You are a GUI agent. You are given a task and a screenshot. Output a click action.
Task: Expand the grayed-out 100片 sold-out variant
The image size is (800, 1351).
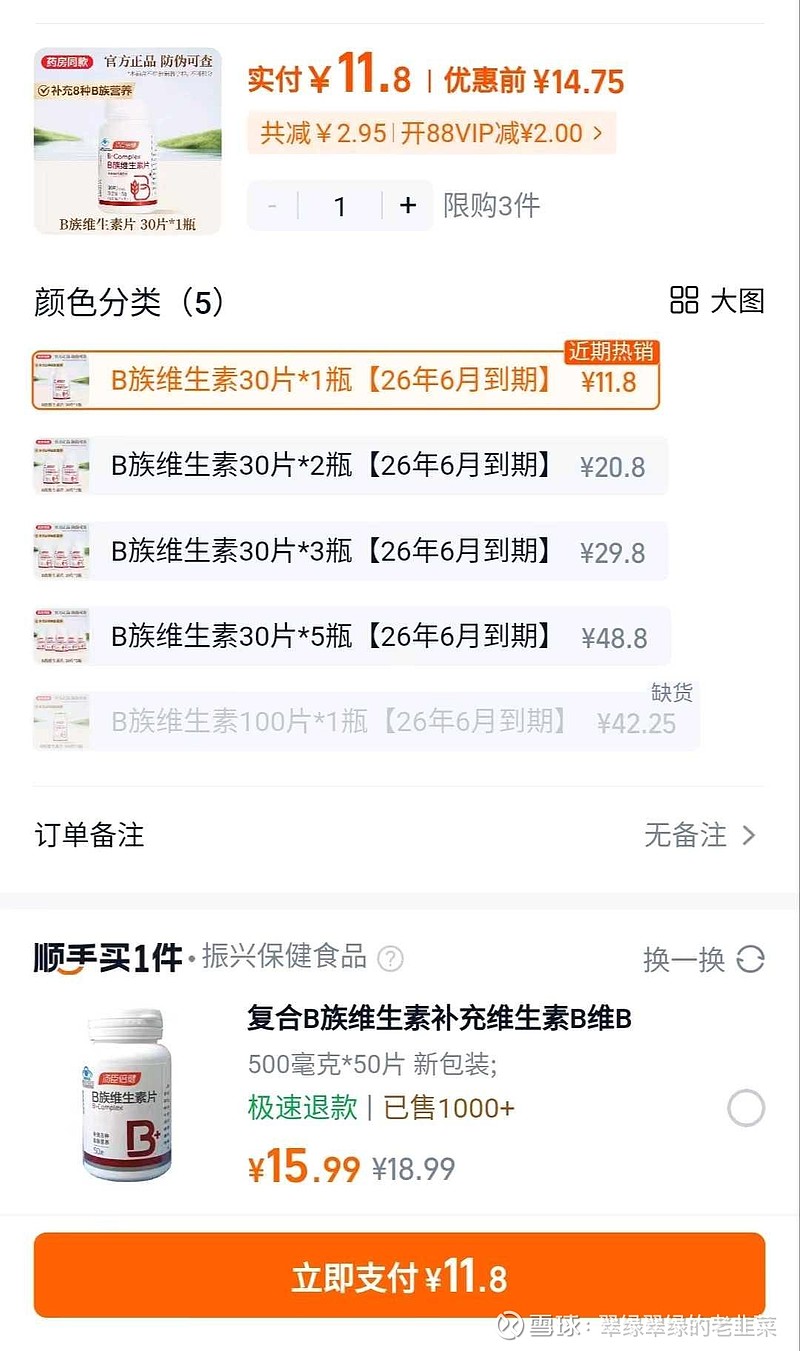(x=350, y=721)
